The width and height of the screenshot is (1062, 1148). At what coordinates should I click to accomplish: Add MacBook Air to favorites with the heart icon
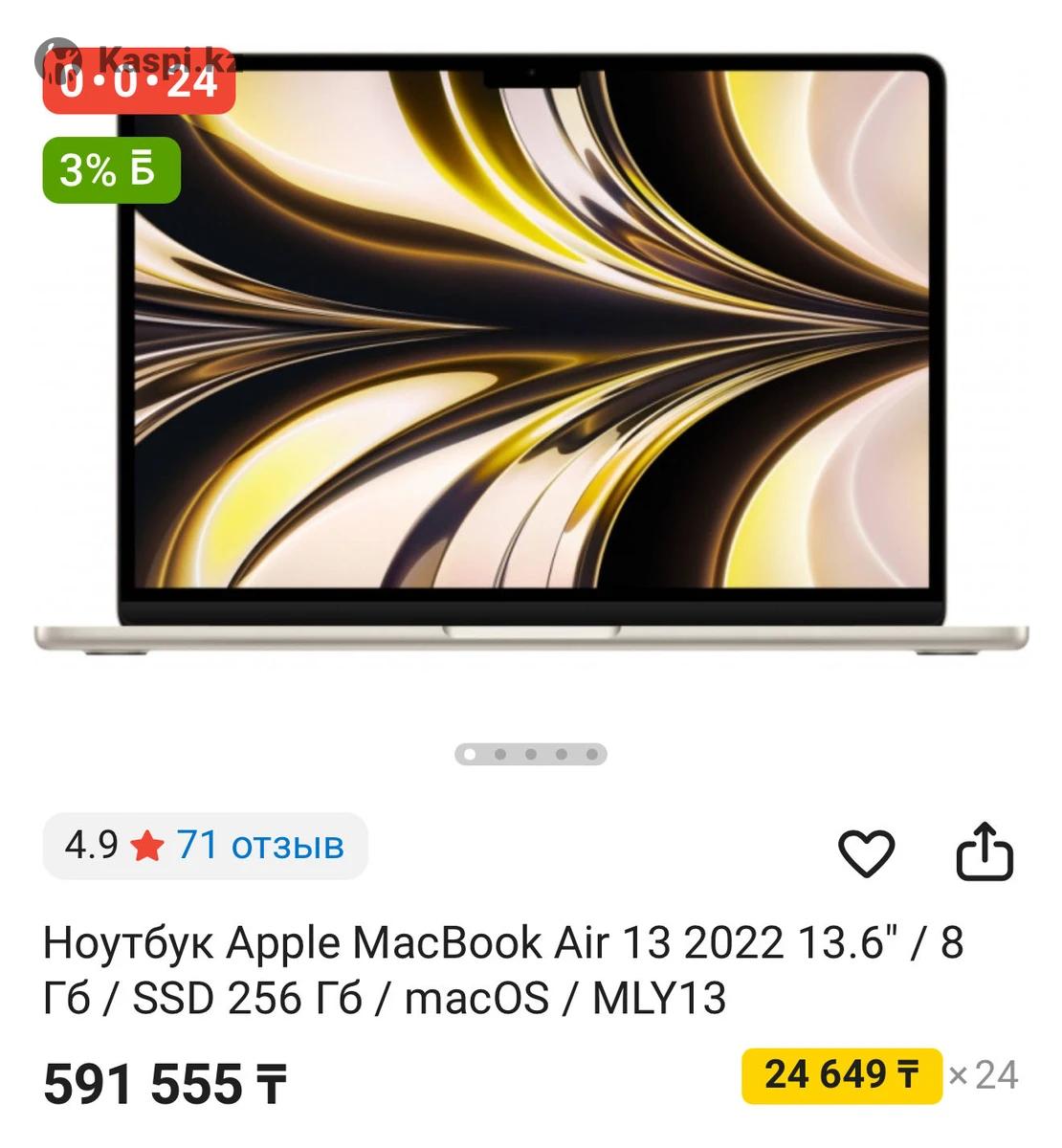pos(866,852)
